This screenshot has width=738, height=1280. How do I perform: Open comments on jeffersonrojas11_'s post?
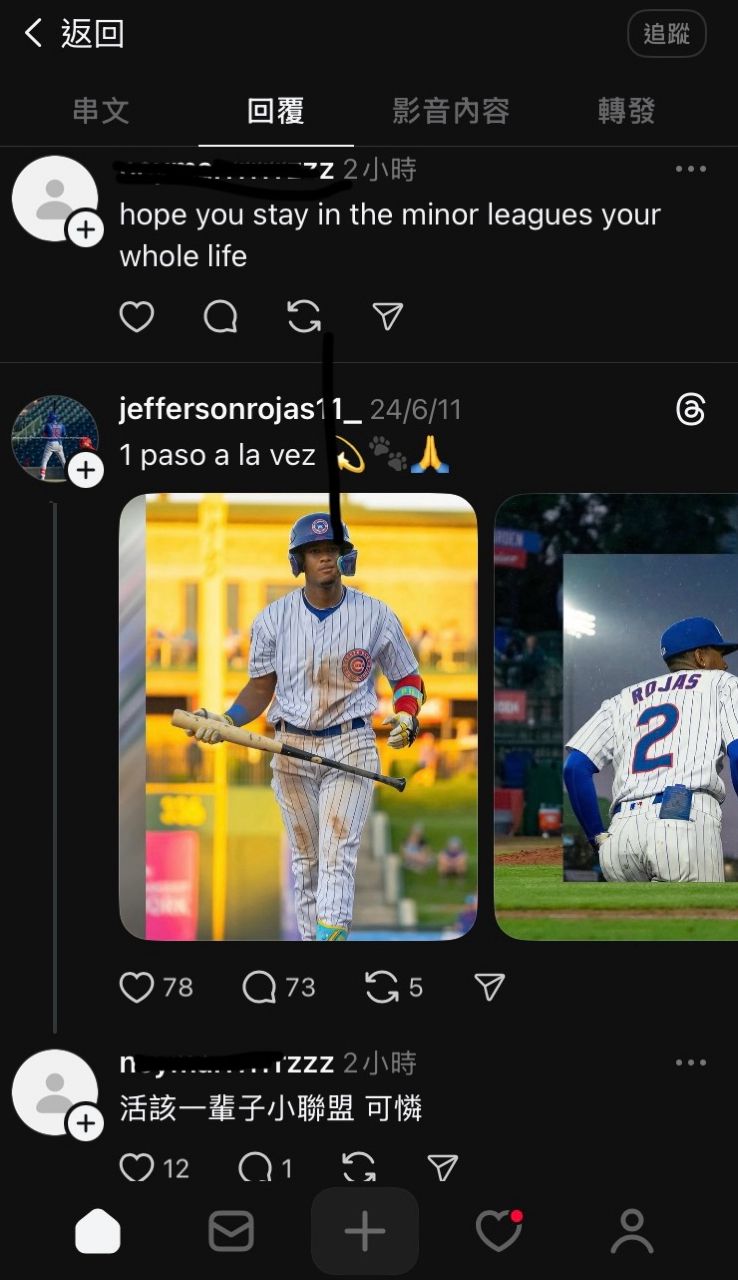(259, 988)
